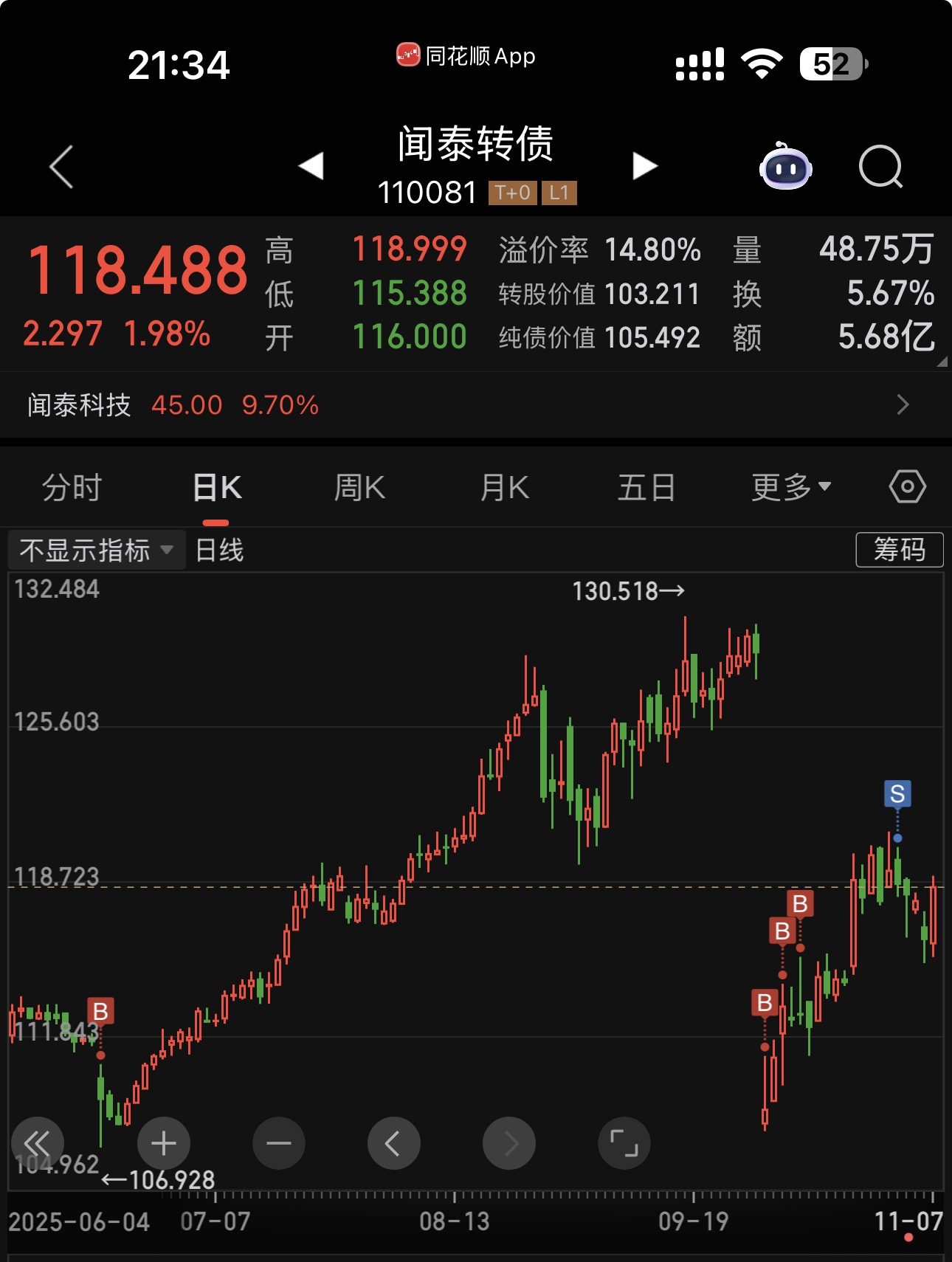The height and width of the screenshot is (1262, 952).
Task: Switch to the next security
Action: pos(644,166)
